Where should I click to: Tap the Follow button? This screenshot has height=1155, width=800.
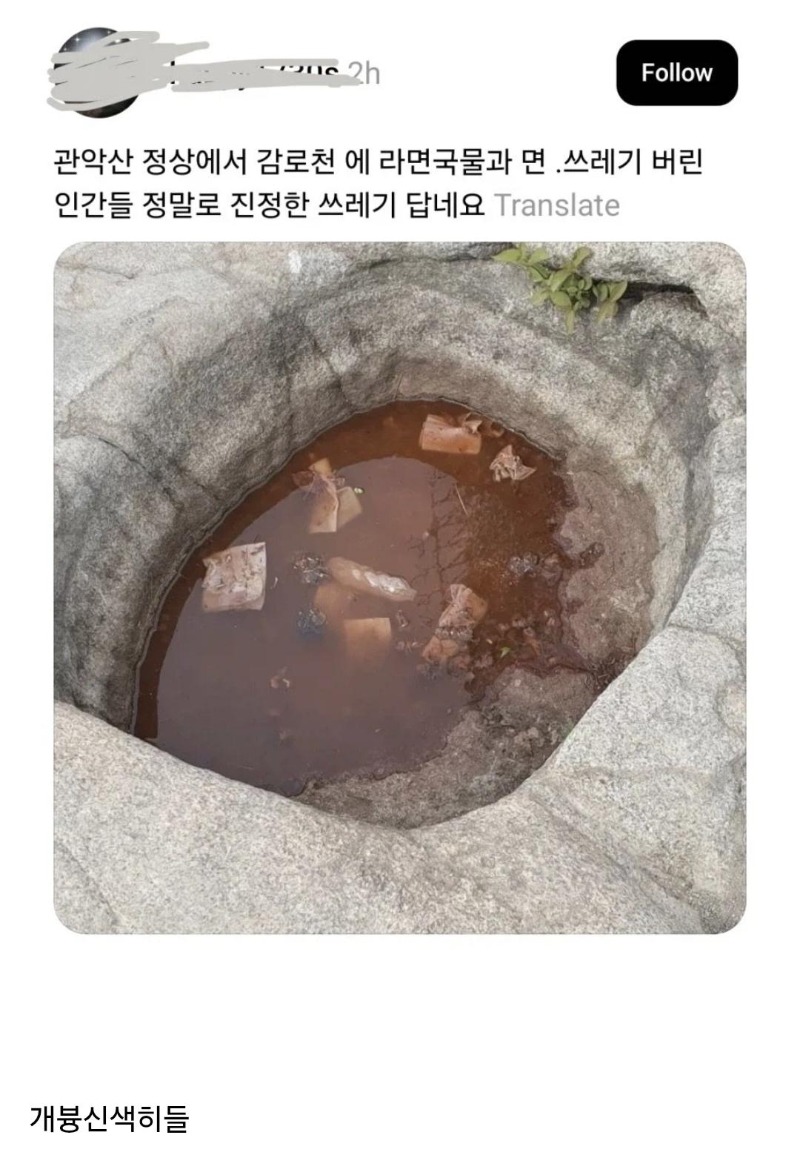[676, 73]
